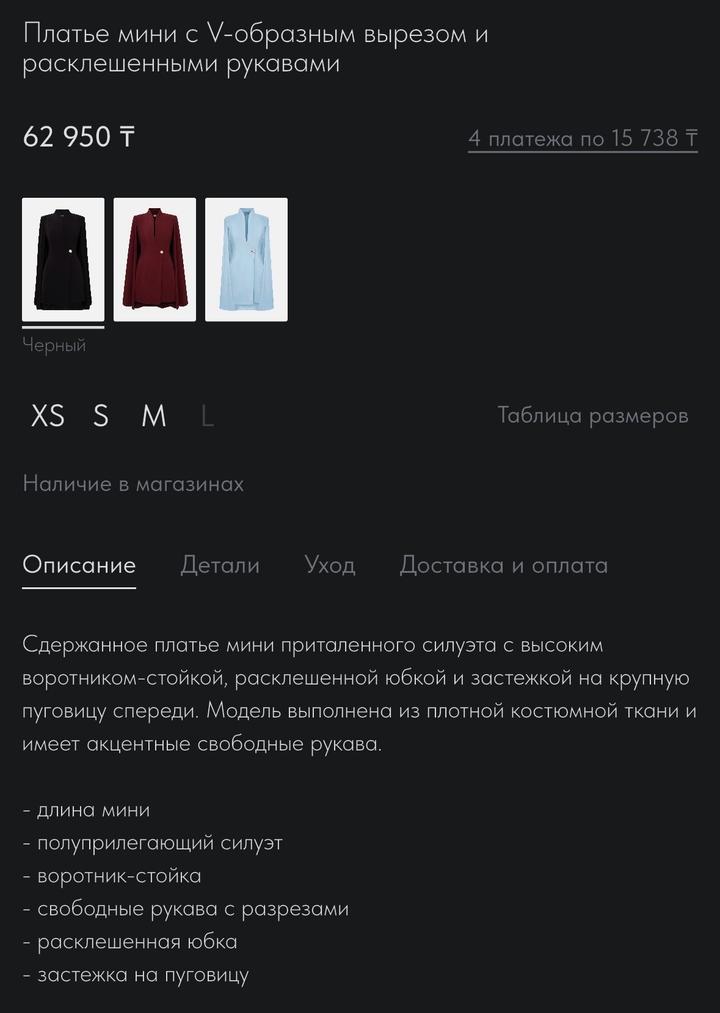Switch to the Описание tab
The width and height of the screenshot is (720, 1013).
point(79,565)
